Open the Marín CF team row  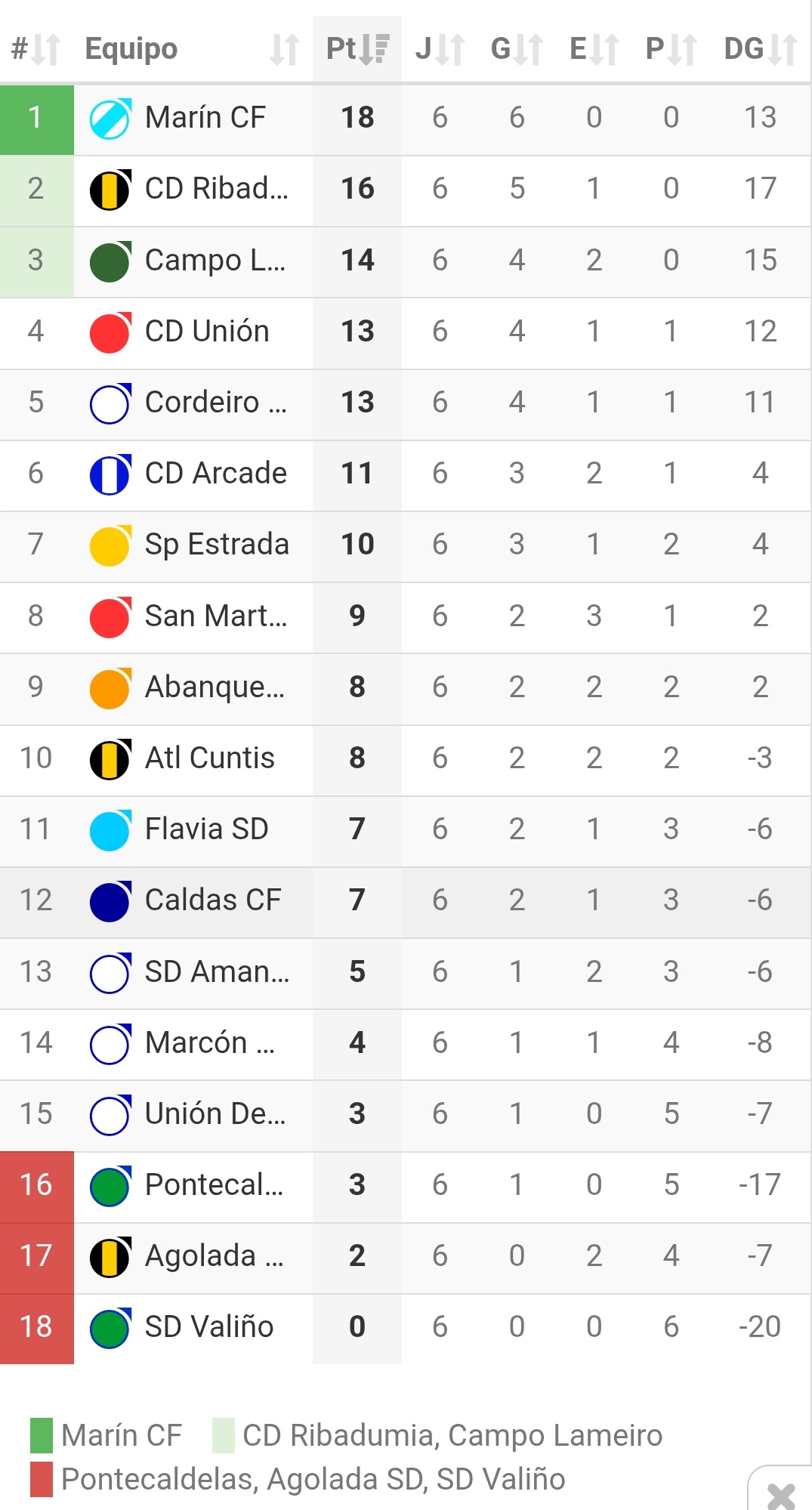(205, 118)
